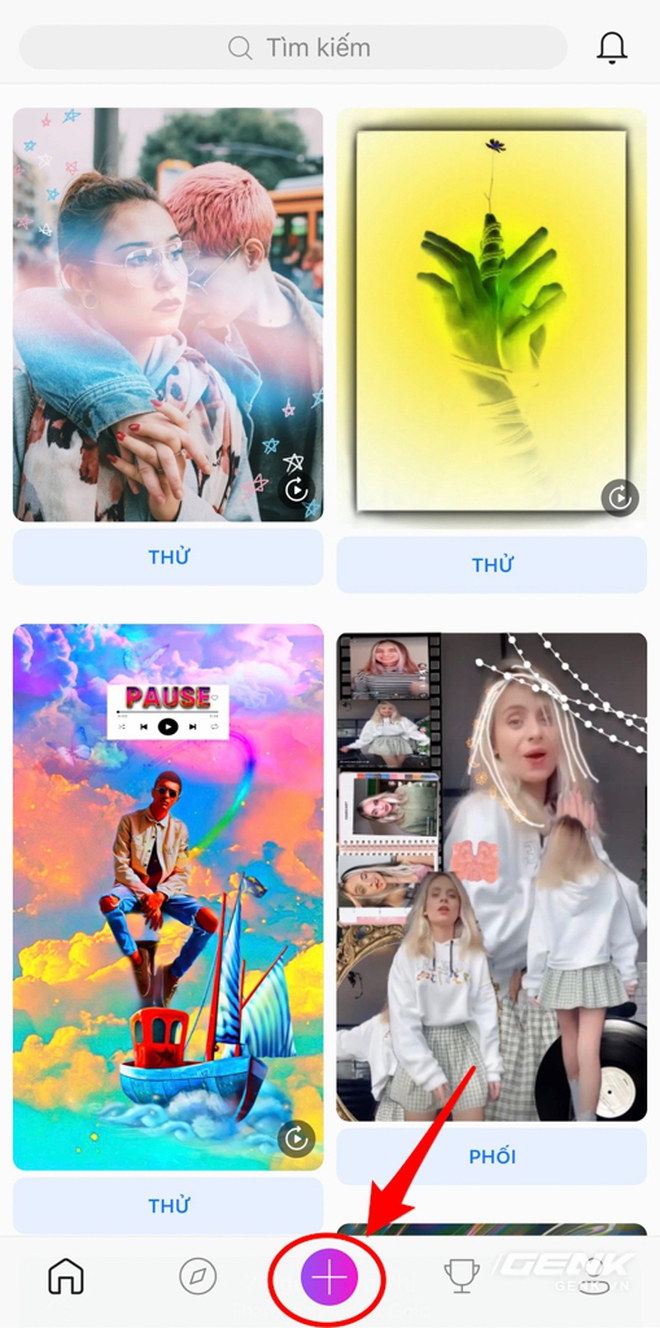Tap the PHỐI button
This screenshot has height=1328, width=660.
(x=491, y=1157)
